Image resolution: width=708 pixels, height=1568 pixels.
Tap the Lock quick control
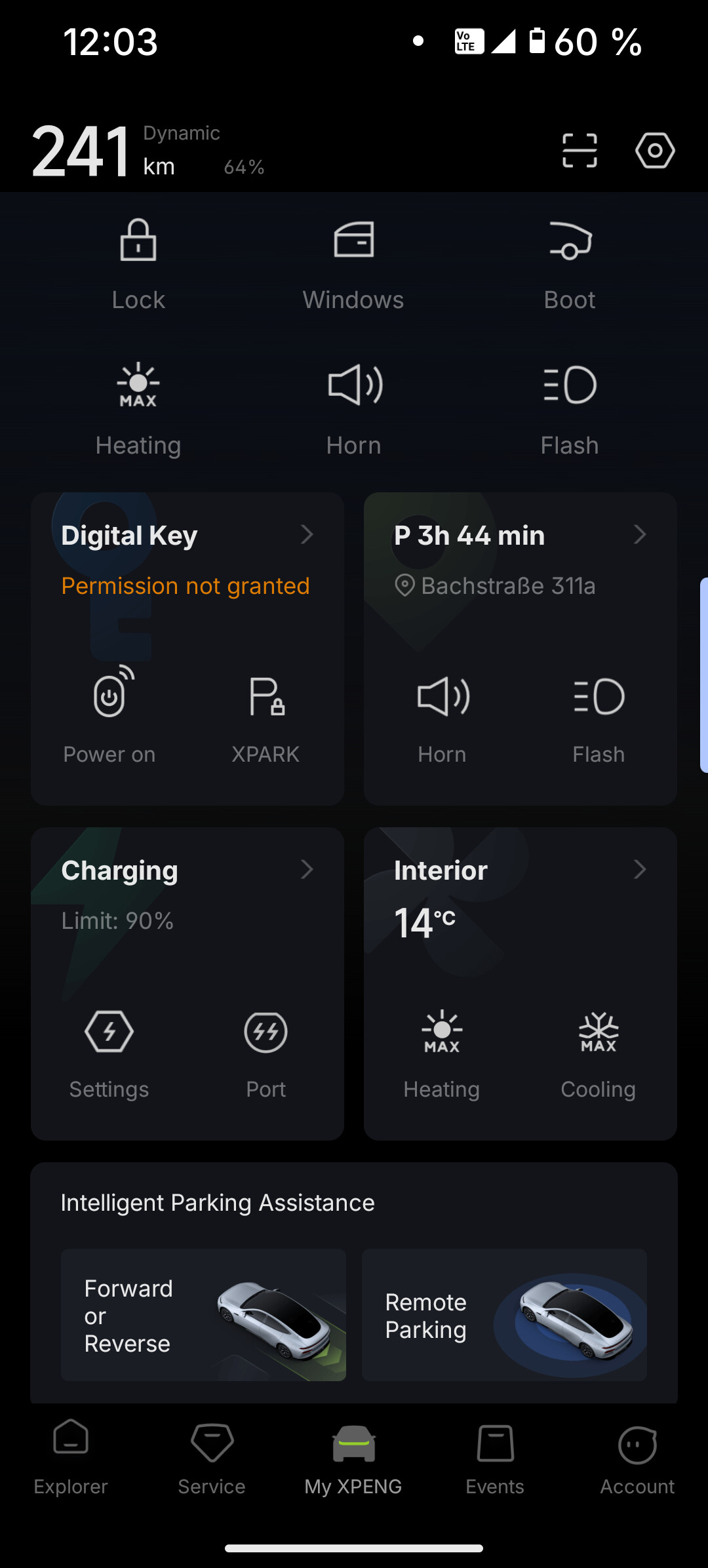(138, 262)
